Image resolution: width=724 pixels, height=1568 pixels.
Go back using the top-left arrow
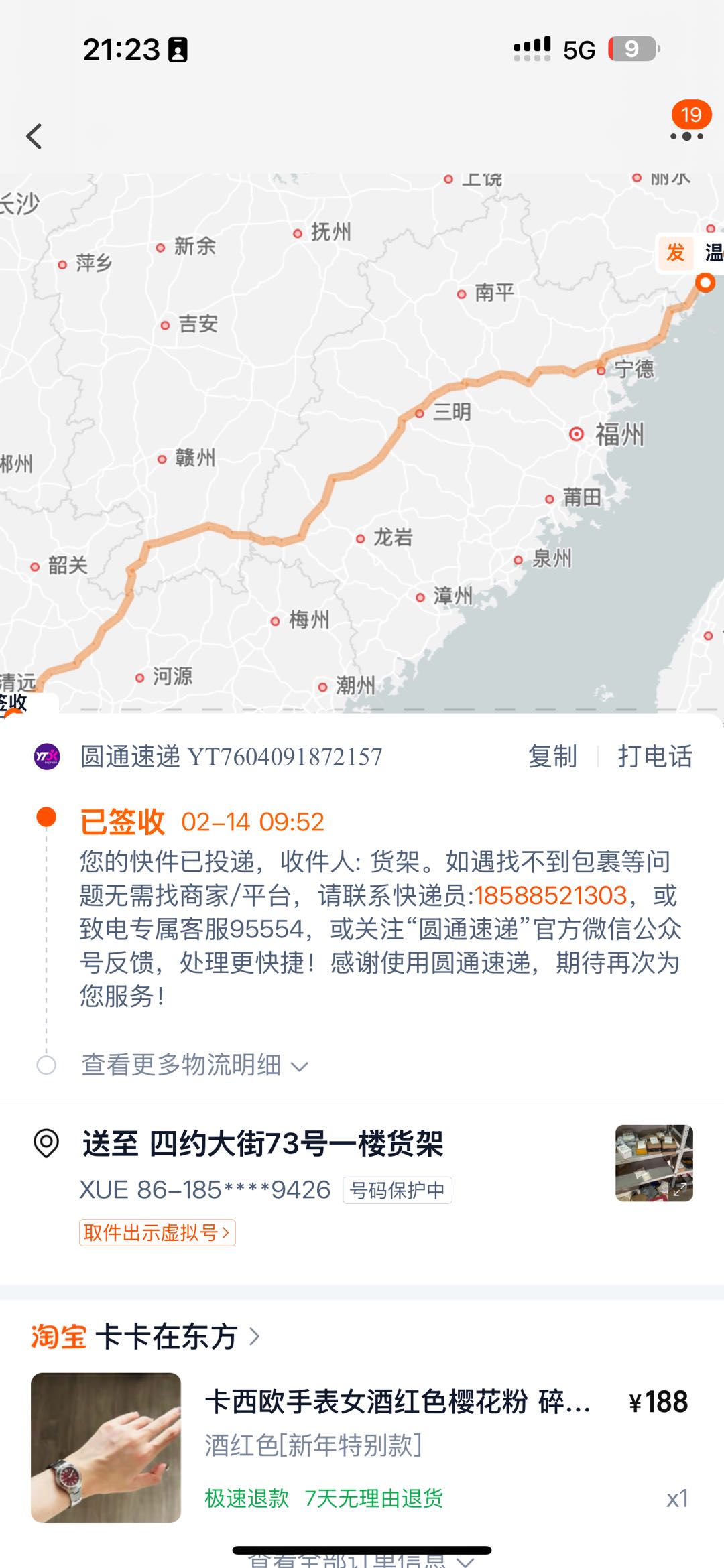pos(34,136)
